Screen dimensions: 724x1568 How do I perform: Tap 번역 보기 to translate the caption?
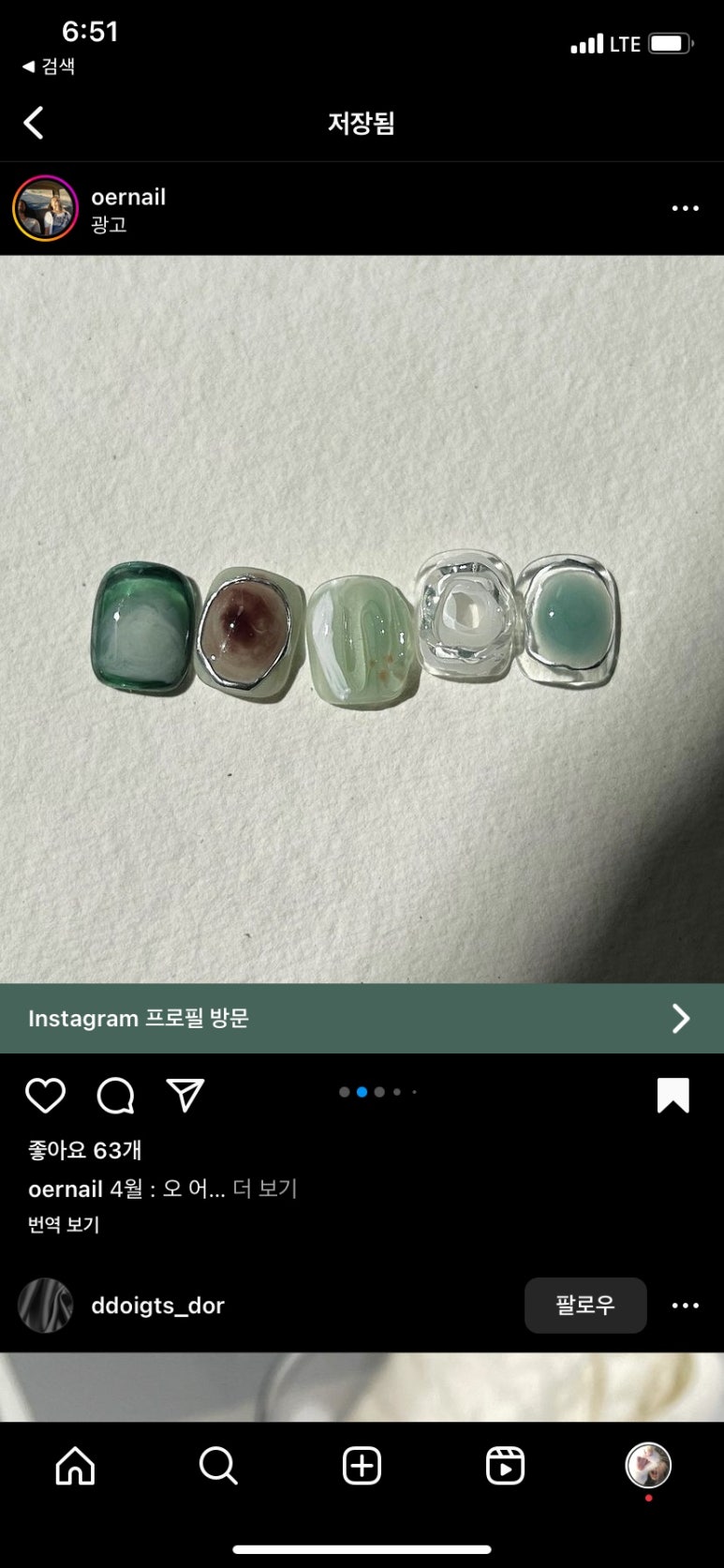(64, 1224)
